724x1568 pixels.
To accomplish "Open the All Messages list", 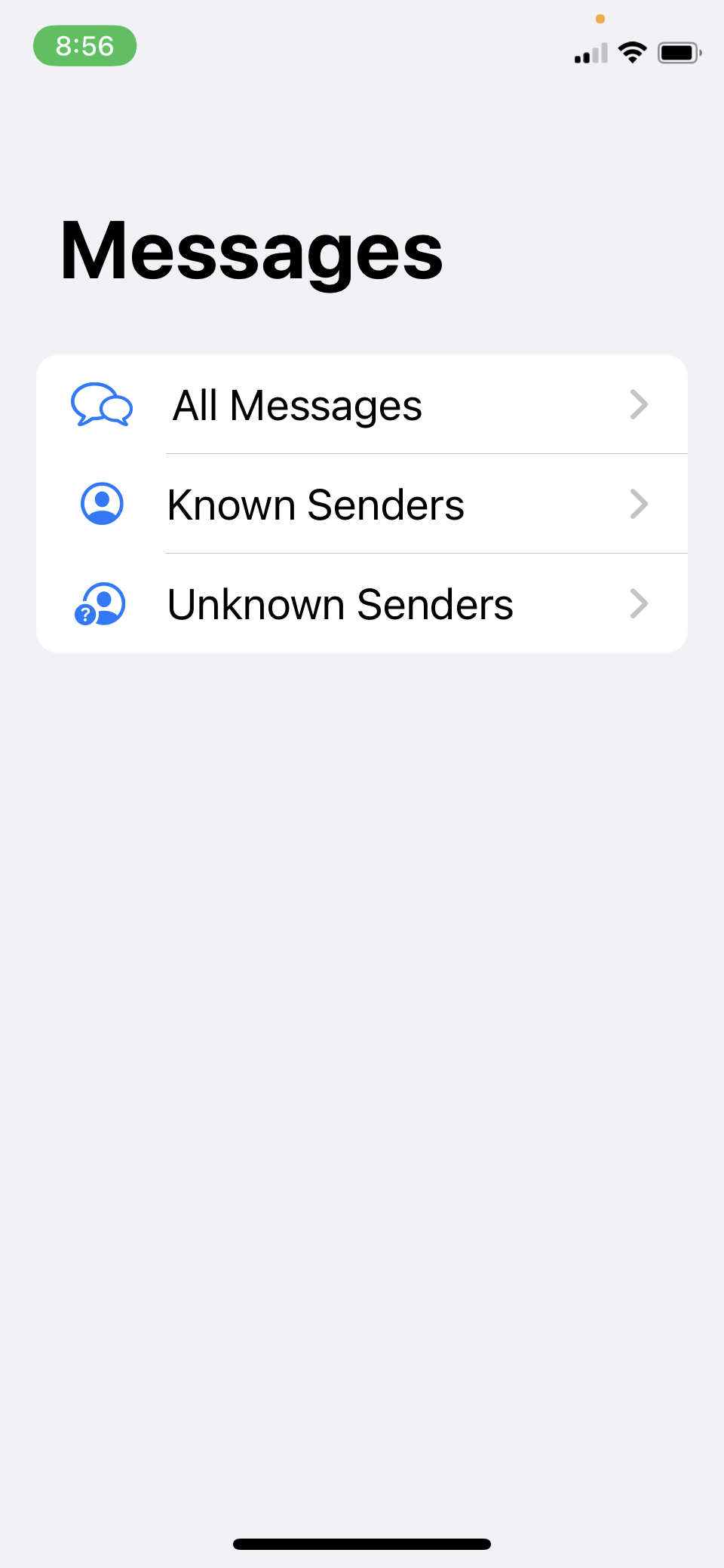I will (x=362, y=405).
